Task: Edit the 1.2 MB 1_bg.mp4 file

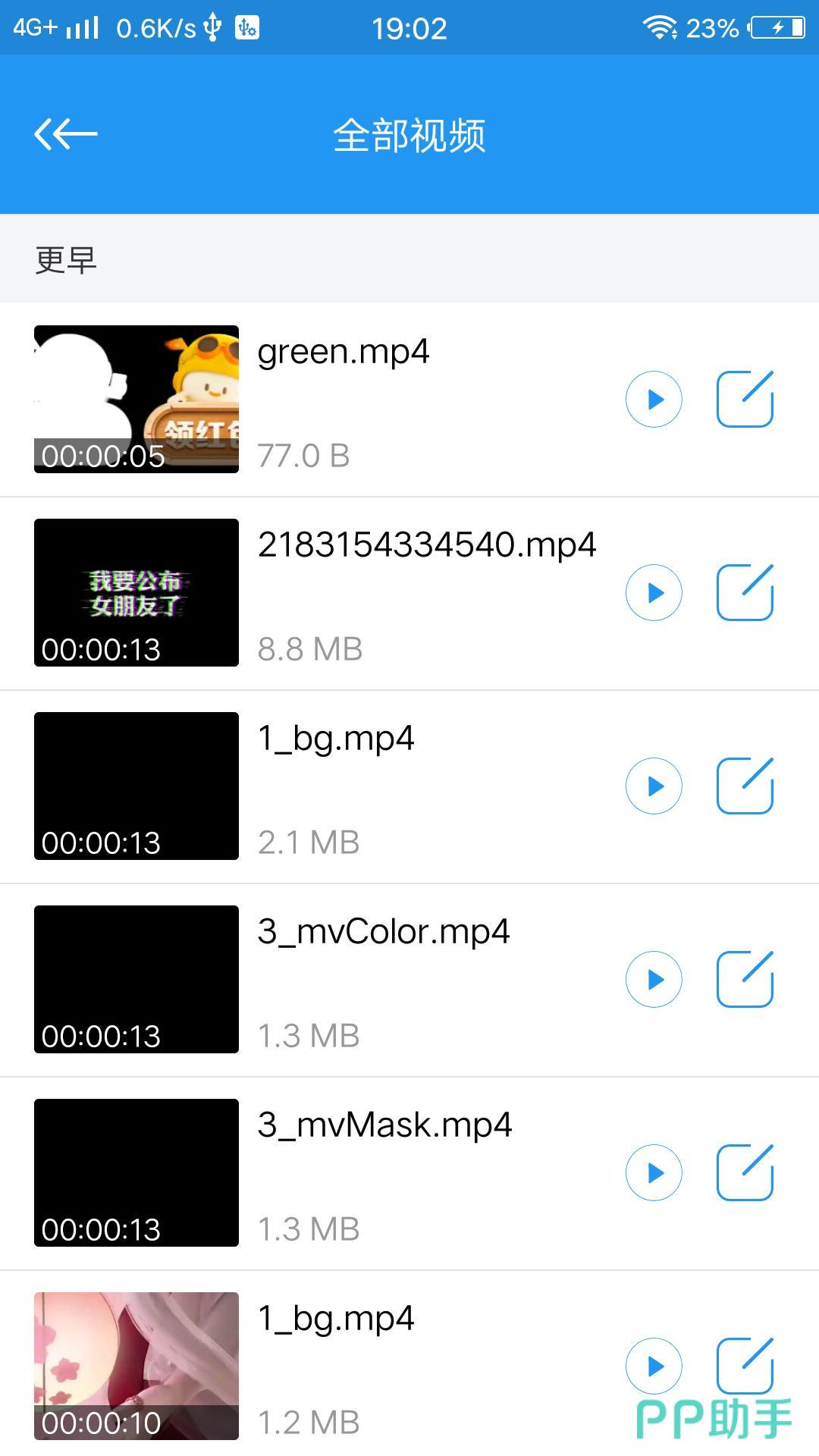Action: [745, 1366]
